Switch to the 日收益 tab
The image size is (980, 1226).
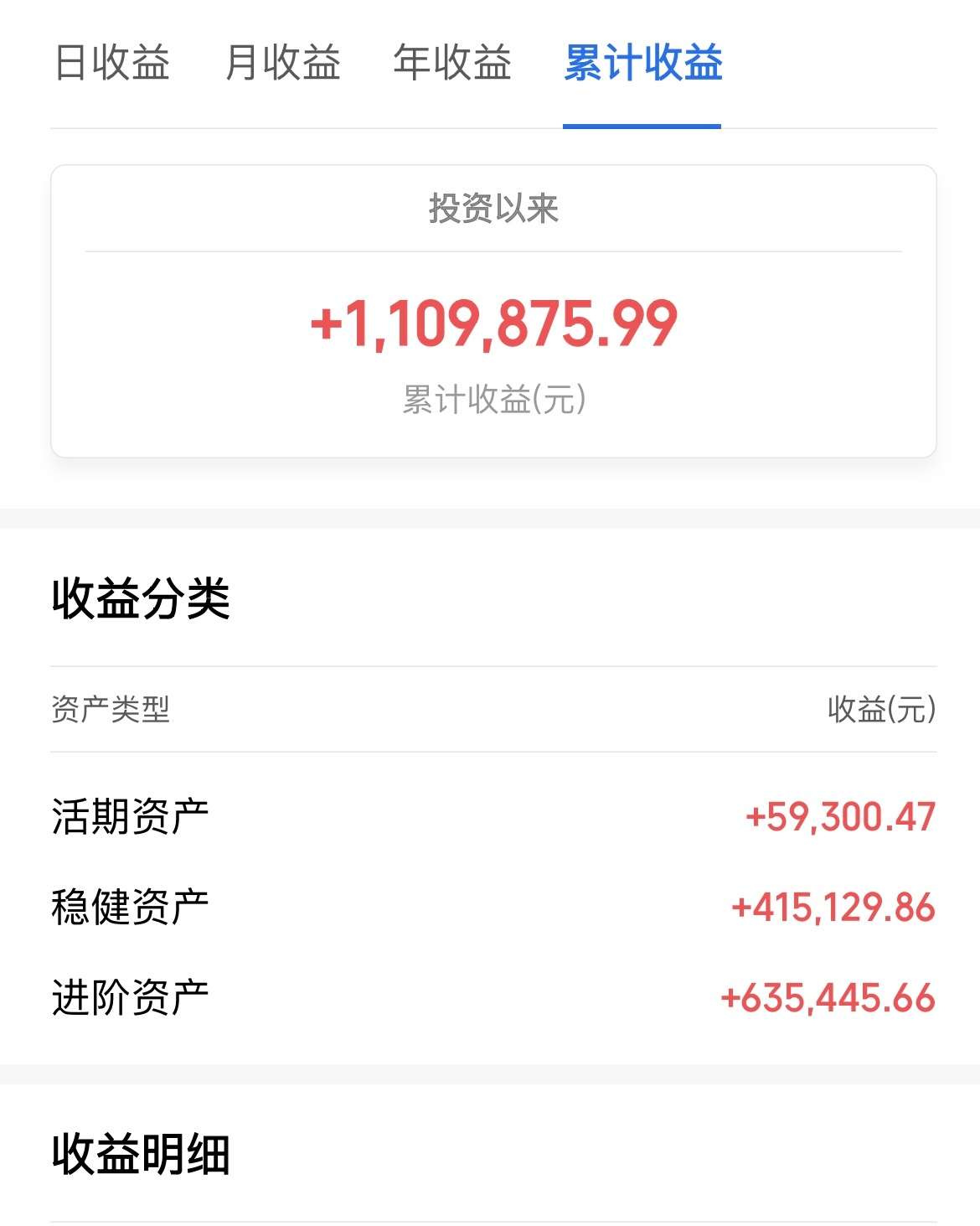click(112, 63)
